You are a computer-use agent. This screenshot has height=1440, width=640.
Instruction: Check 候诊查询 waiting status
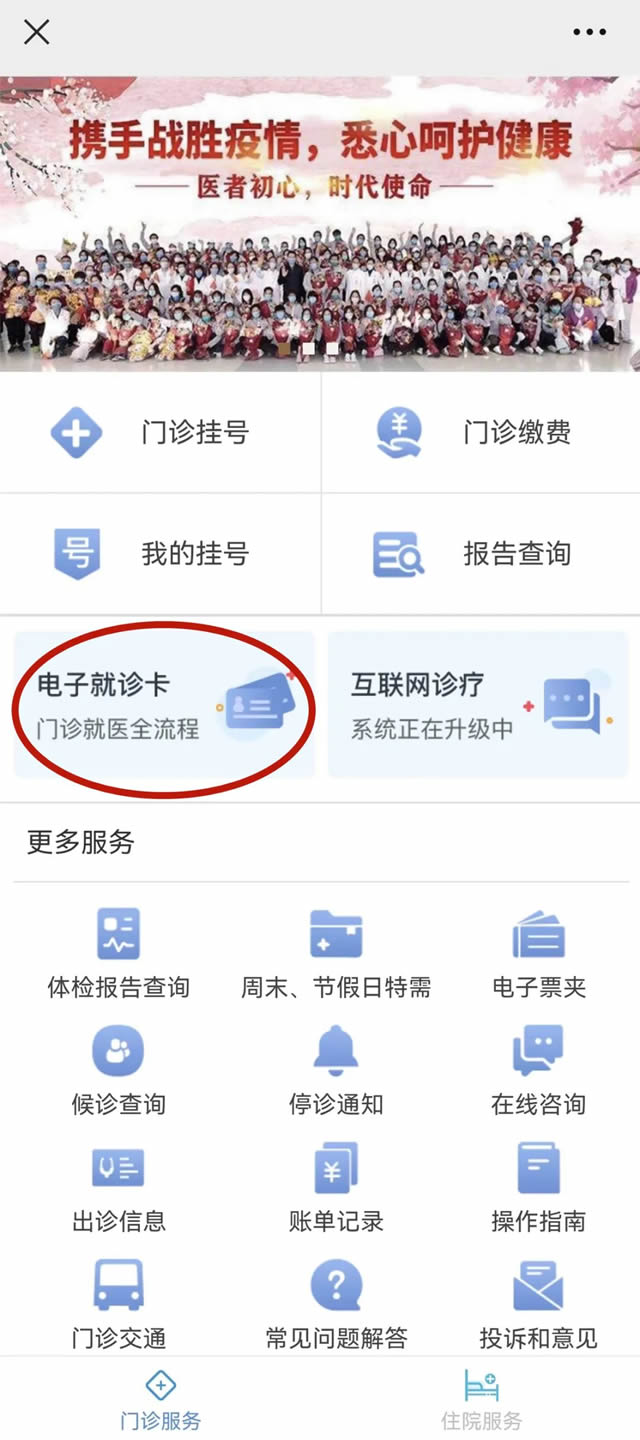coord(118,1071)
